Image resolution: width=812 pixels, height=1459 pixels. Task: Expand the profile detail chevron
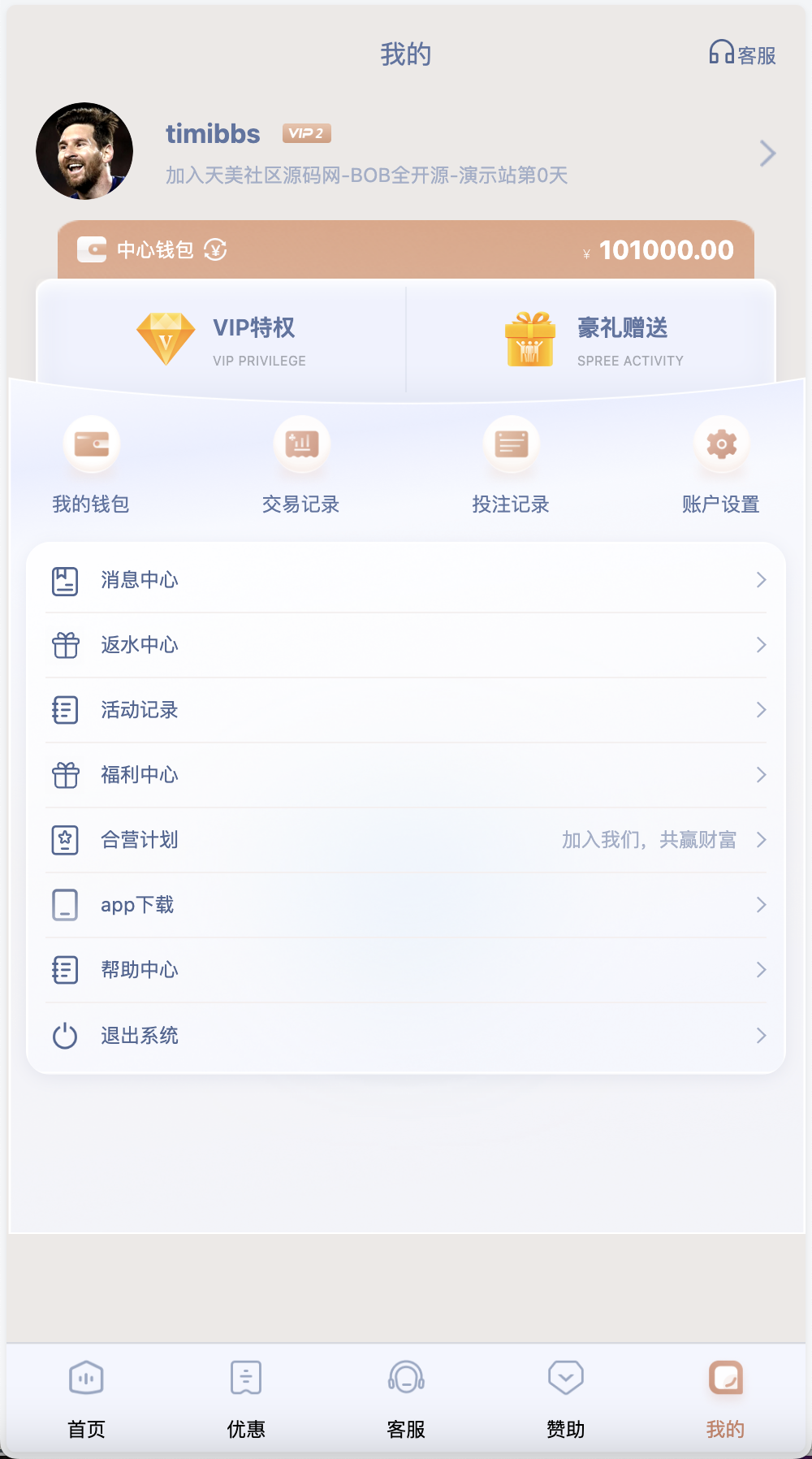767,153
